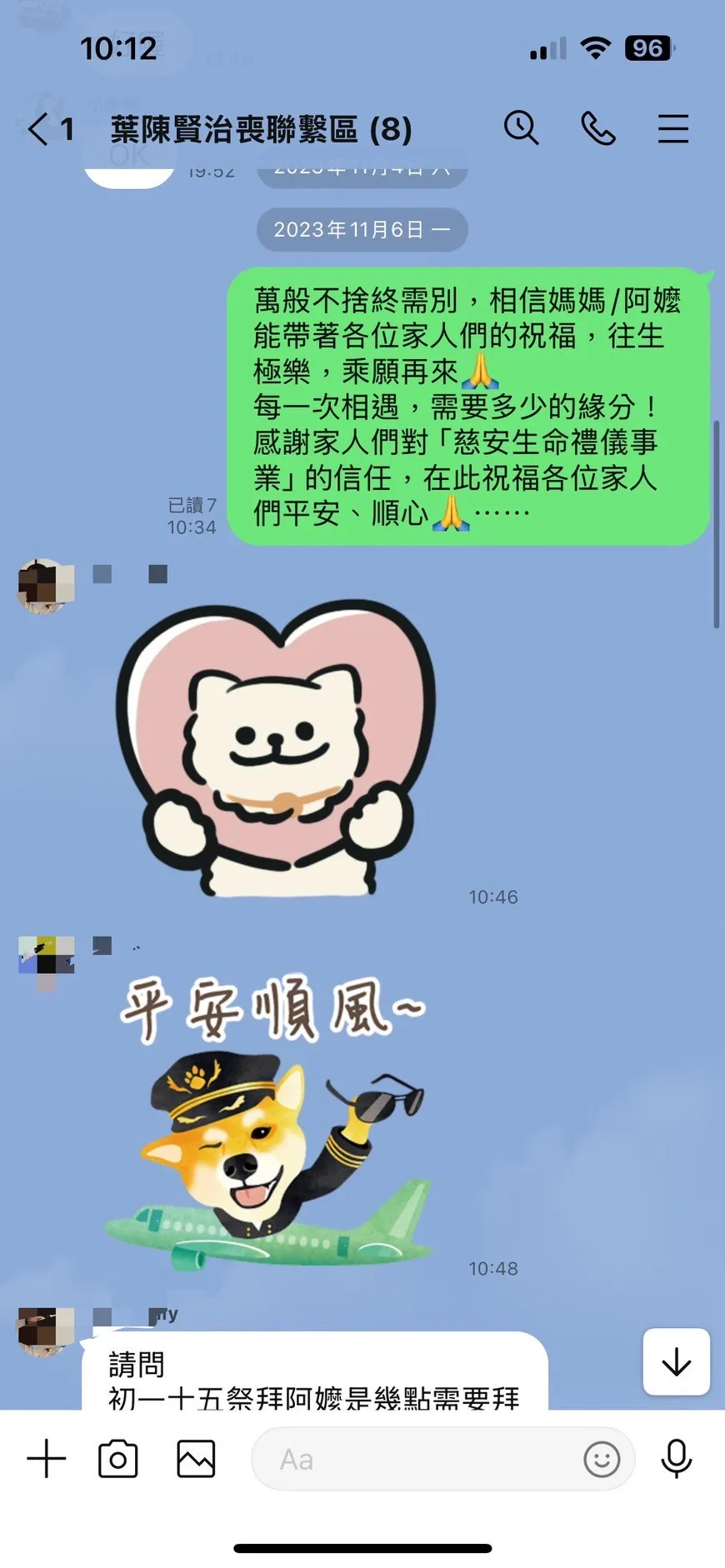Open the chat menu options
Screen dimensions: 725x1568
672,128
